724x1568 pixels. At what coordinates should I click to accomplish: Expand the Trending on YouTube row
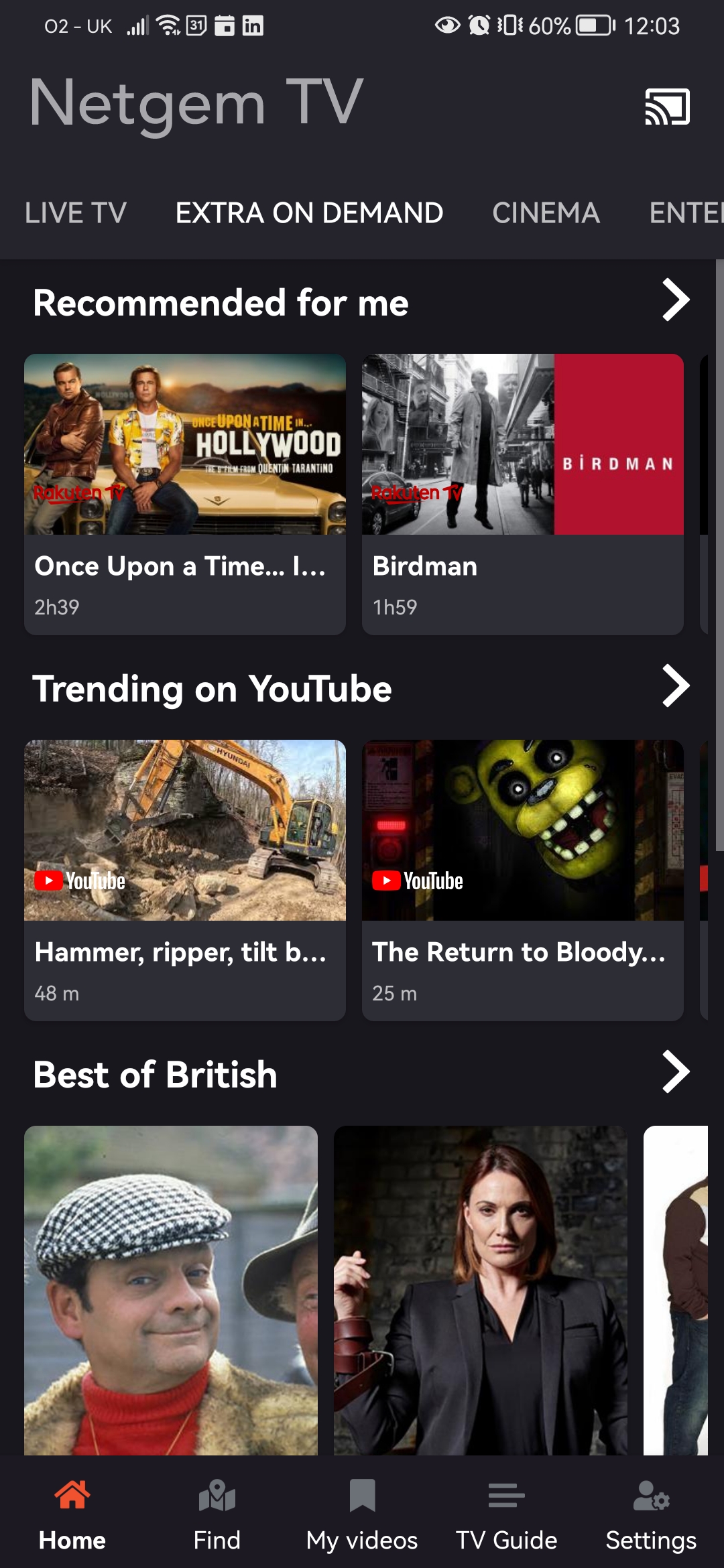click(x=675, y=686)
